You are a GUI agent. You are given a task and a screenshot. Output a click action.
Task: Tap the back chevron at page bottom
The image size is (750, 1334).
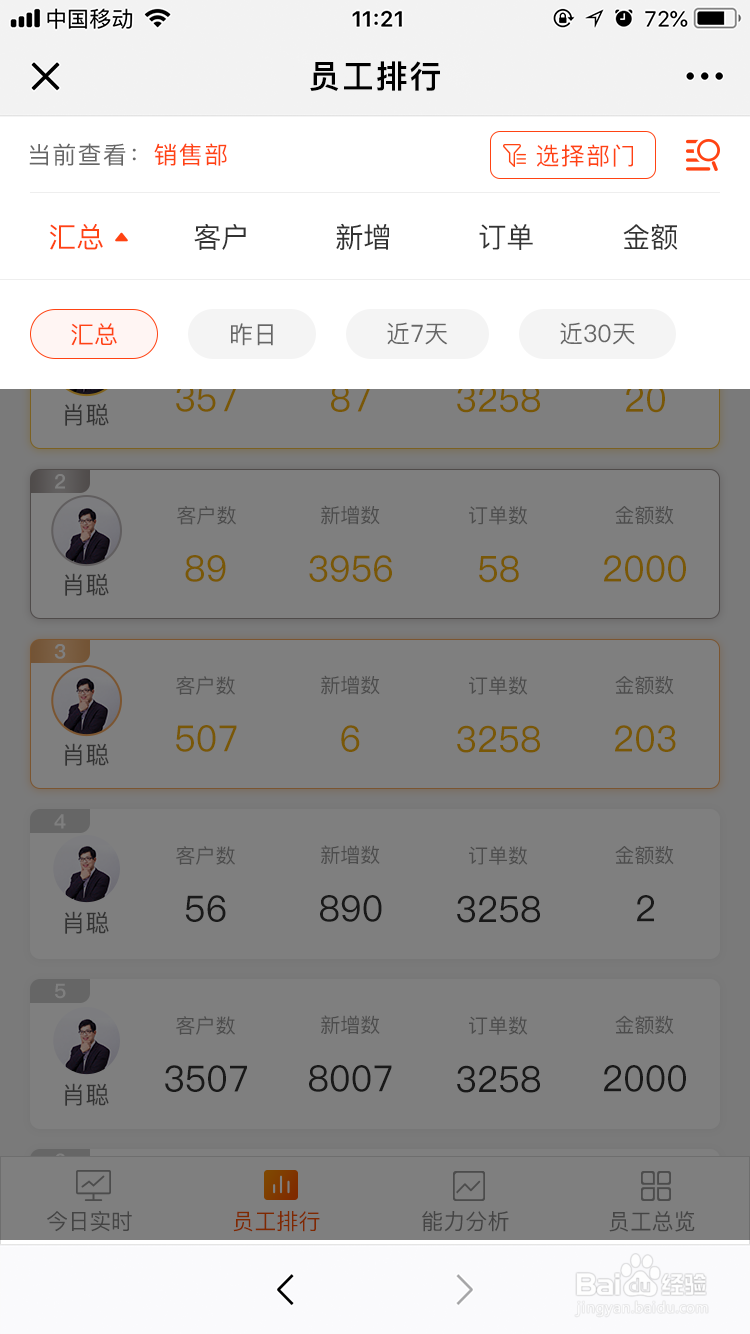click(285, 1291)
